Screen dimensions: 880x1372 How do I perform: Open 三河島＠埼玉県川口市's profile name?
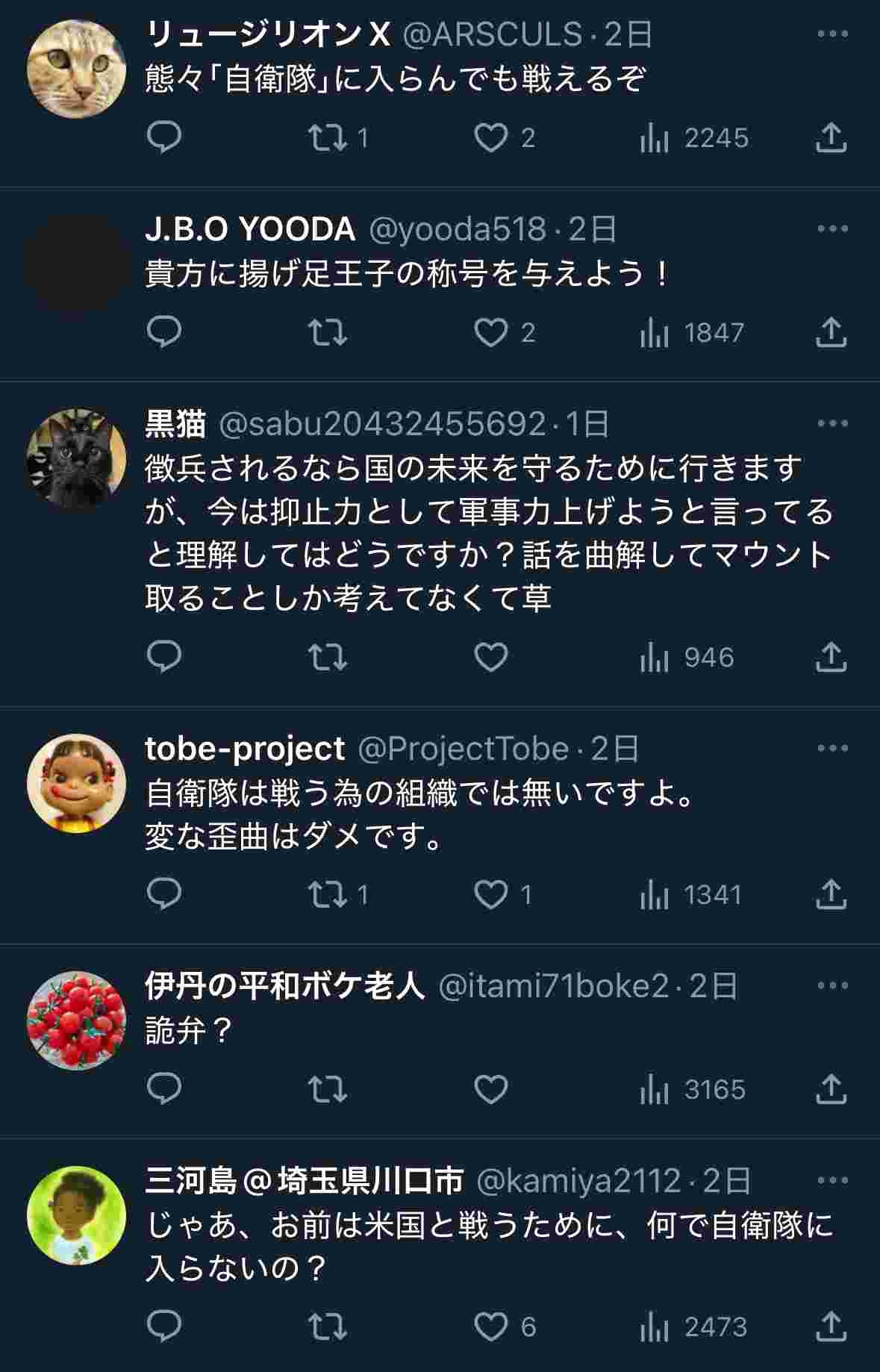coord(305,1181)
